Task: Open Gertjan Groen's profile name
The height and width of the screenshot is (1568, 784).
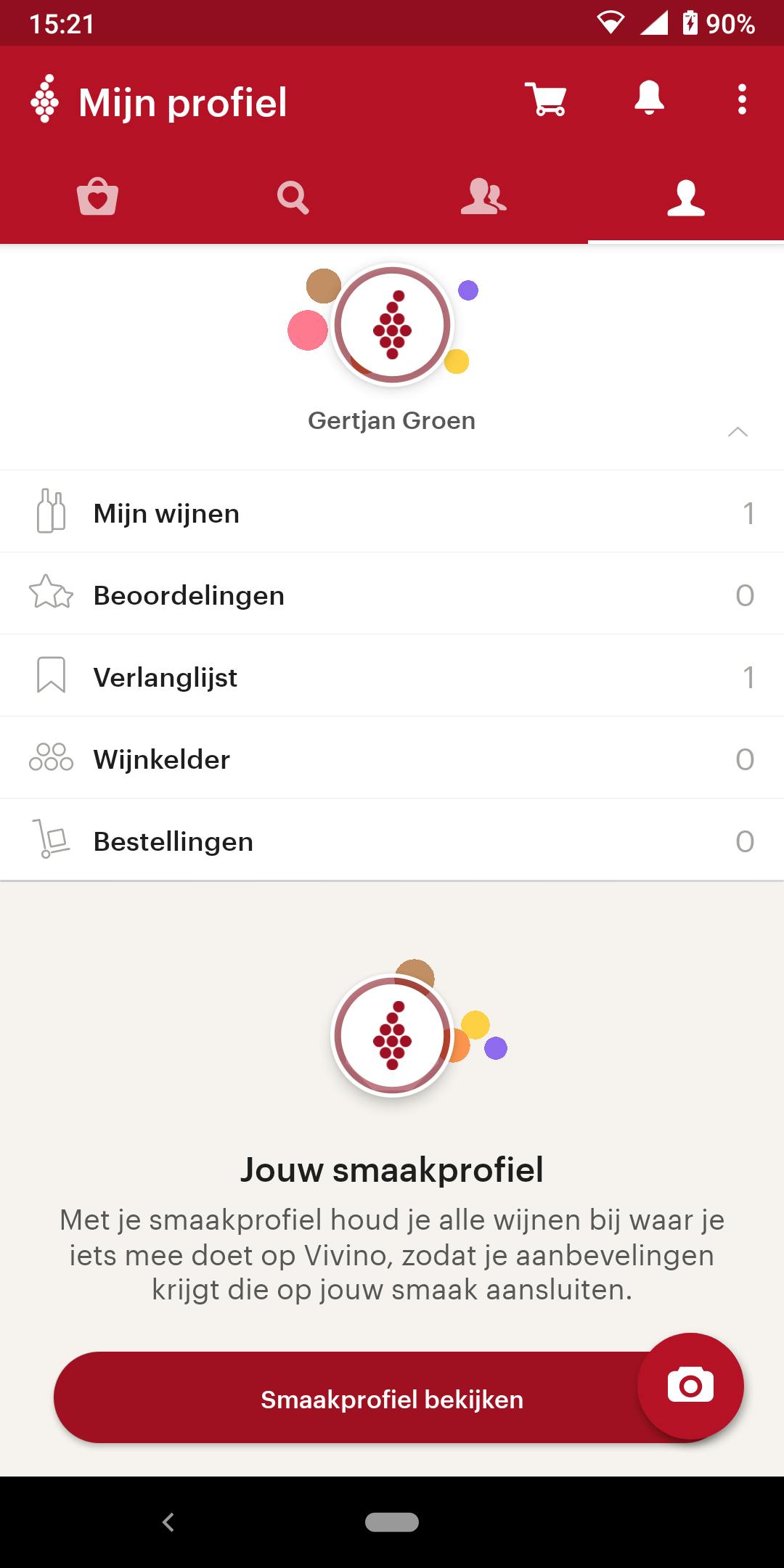Action: 392,420
